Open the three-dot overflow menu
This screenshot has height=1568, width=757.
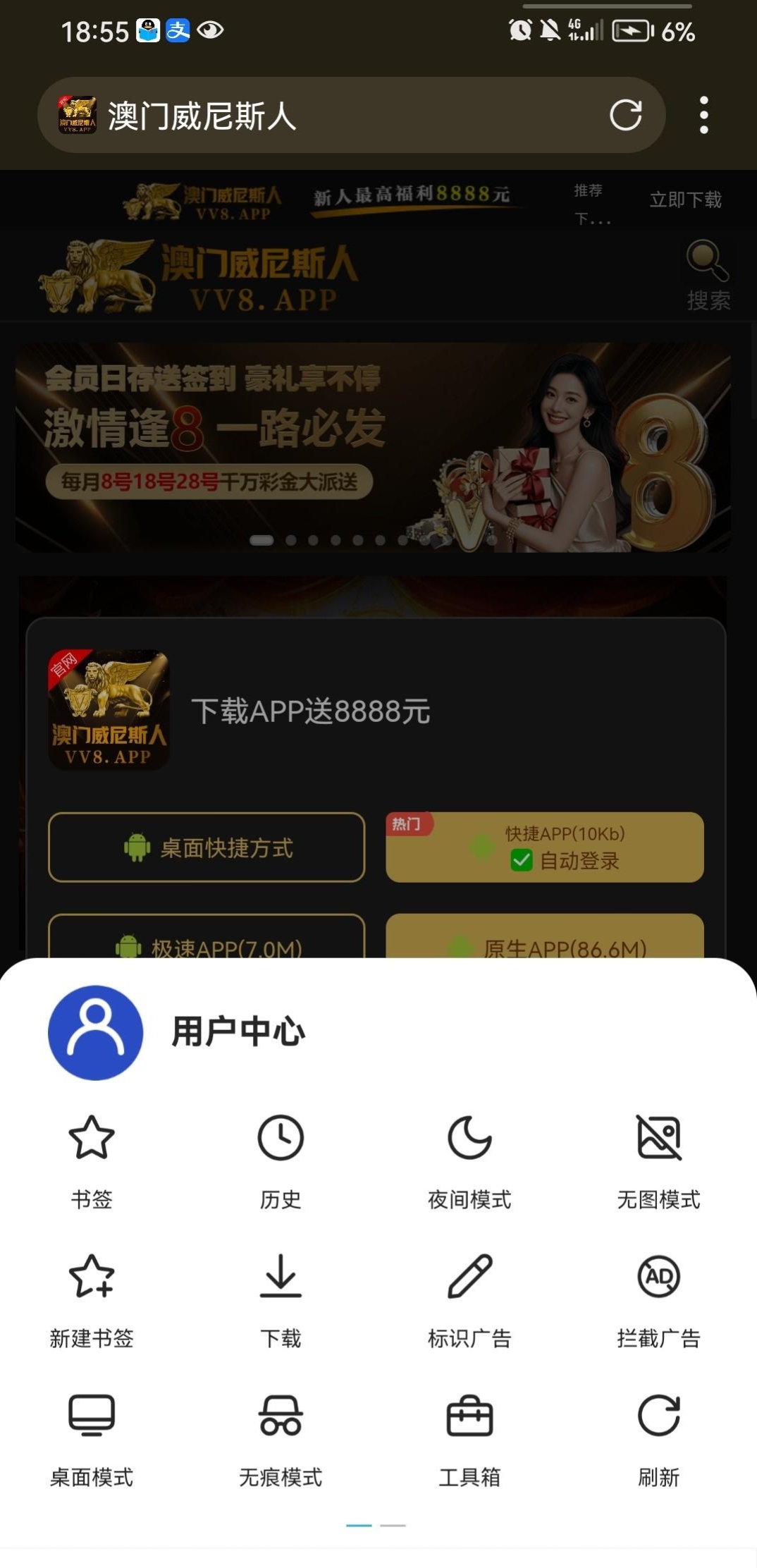point(703,115)
